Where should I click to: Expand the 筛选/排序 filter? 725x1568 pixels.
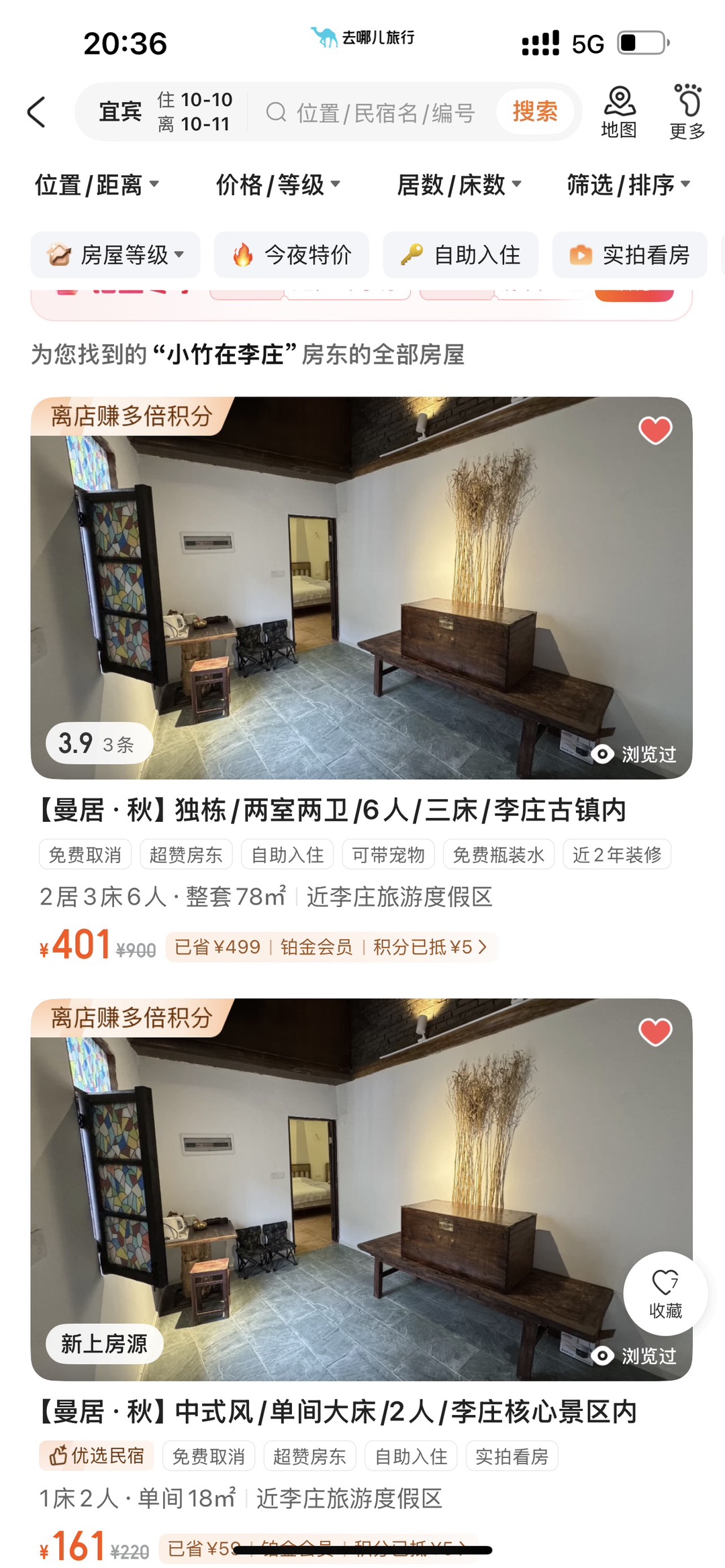628,185
